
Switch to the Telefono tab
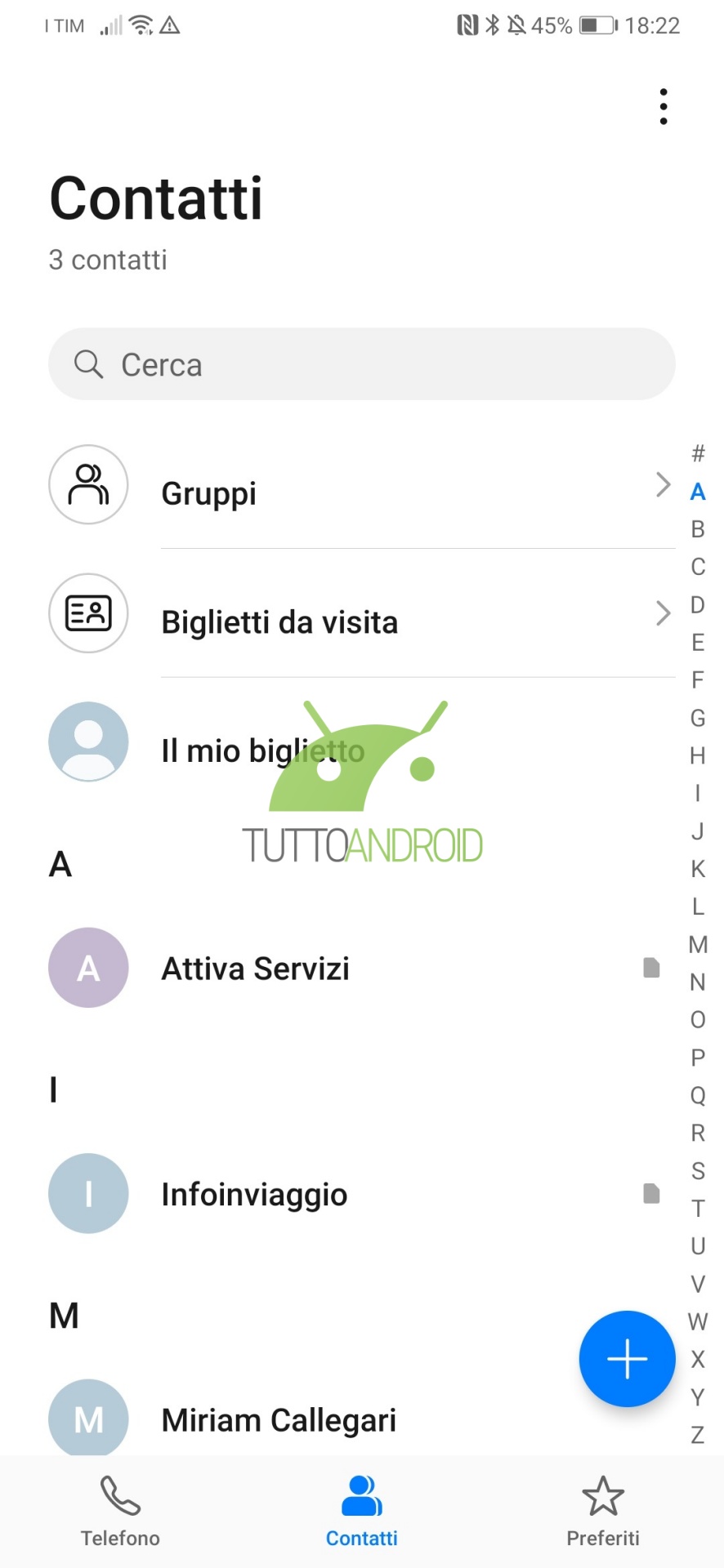pyautogui.click(x=120, y=1512)
